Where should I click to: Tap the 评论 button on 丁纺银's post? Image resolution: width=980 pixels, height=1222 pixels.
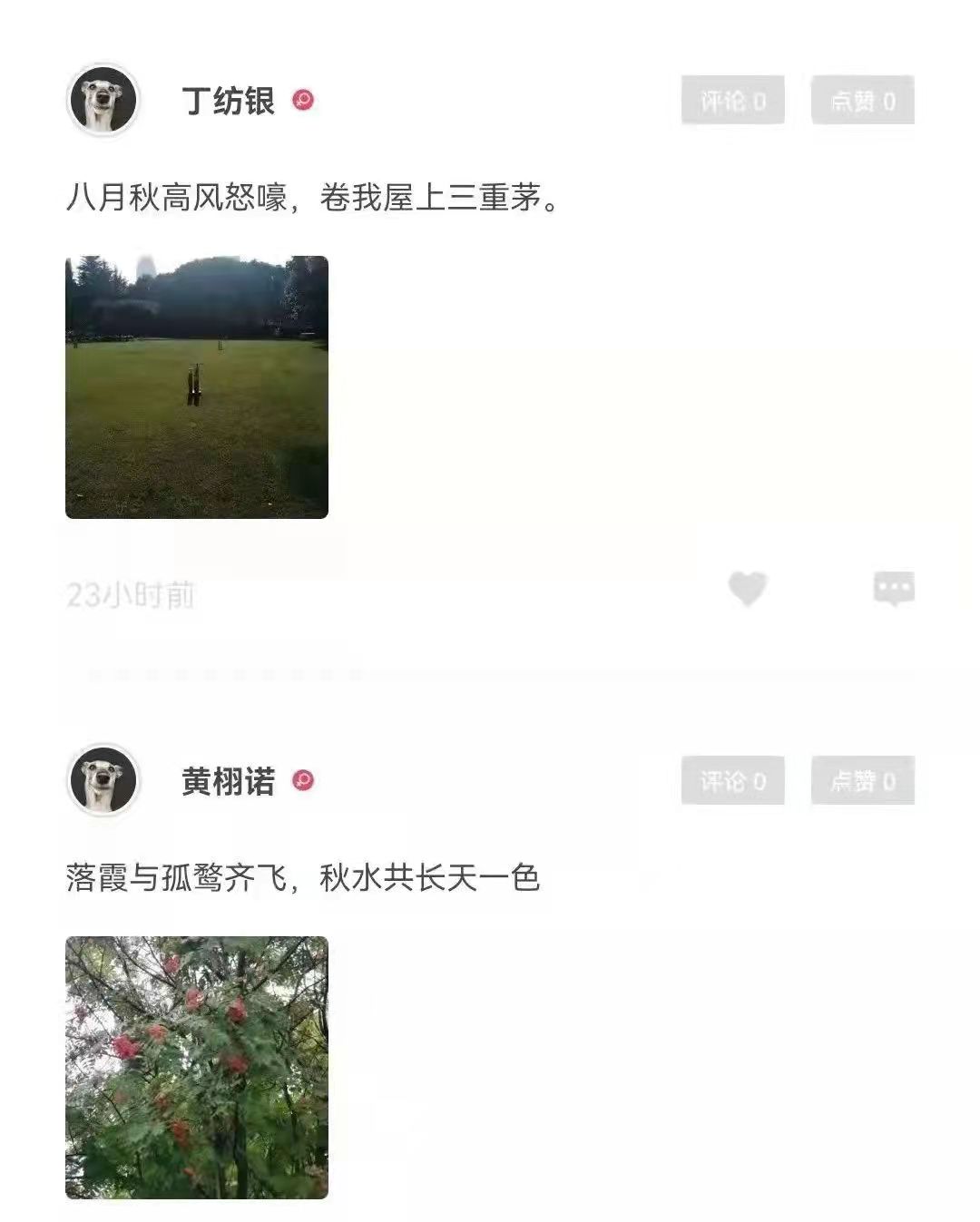point(732,100)
